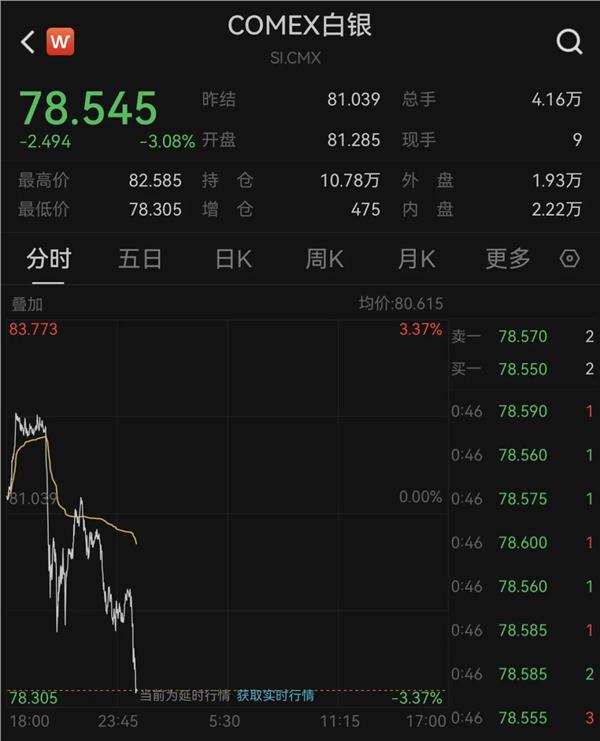Tap 获取实时行情 link
This screenshot has height=741, width=600.
[x=275, y=695]
